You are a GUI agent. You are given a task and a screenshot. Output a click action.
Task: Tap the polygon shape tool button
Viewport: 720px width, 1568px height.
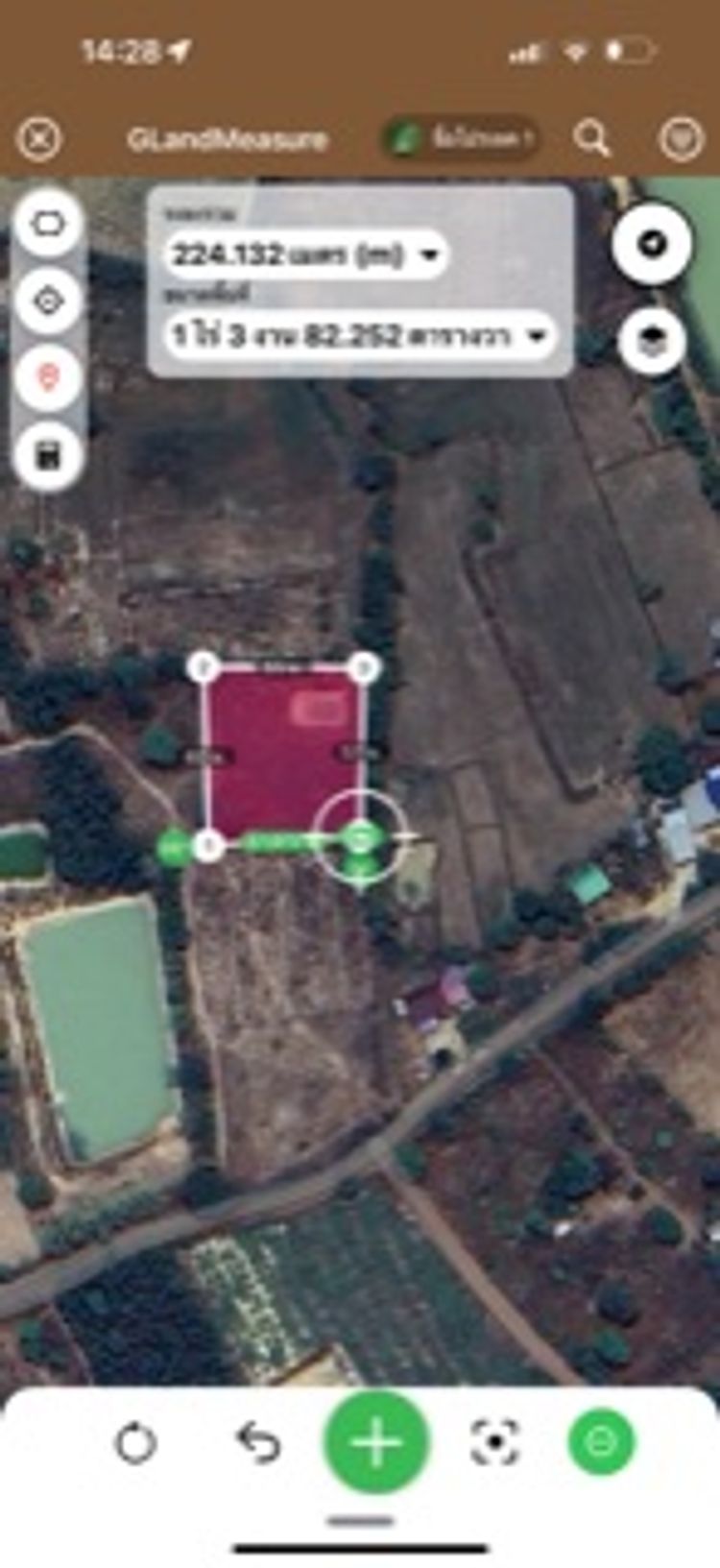(48, 224)
